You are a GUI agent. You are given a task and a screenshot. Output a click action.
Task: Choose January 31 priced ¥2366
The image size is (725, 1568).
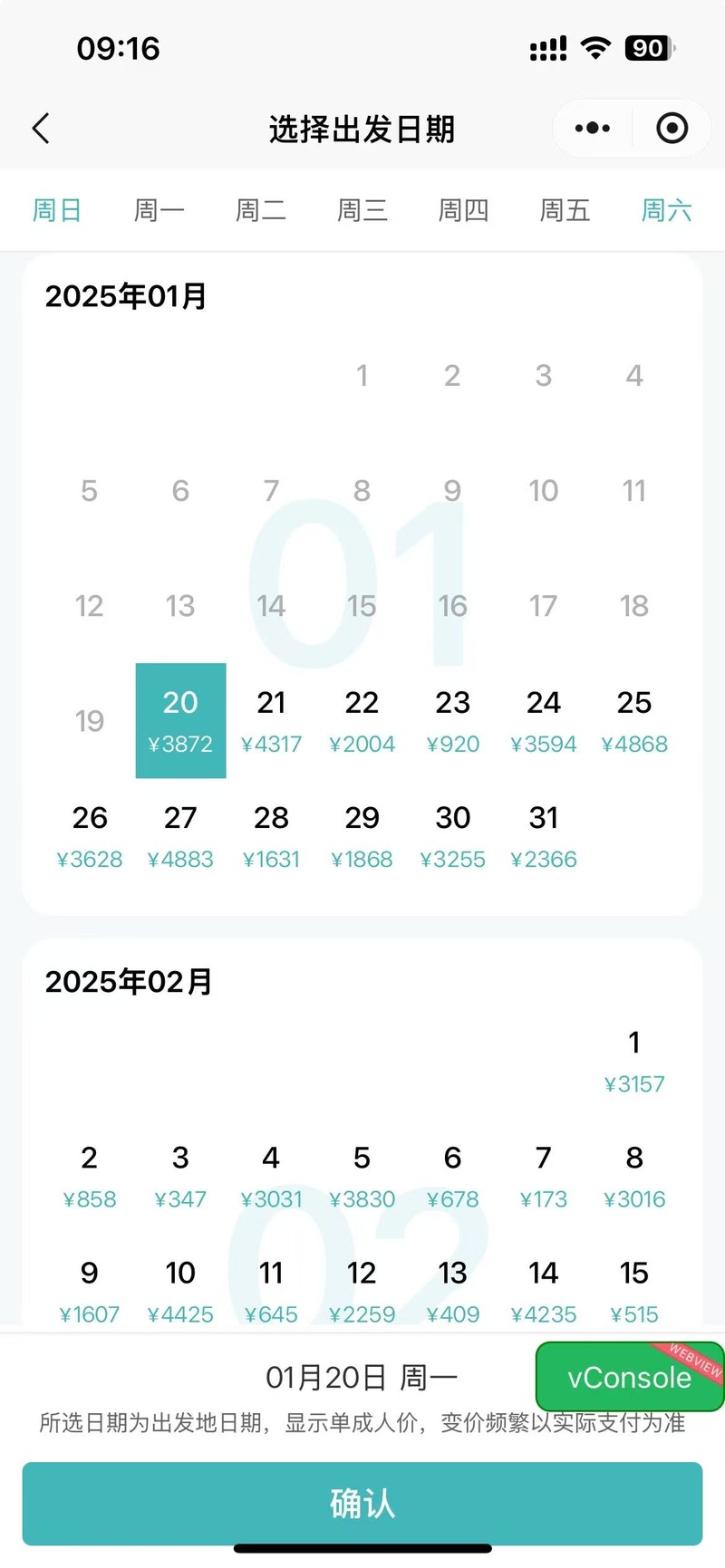click(x=544, y=836)
